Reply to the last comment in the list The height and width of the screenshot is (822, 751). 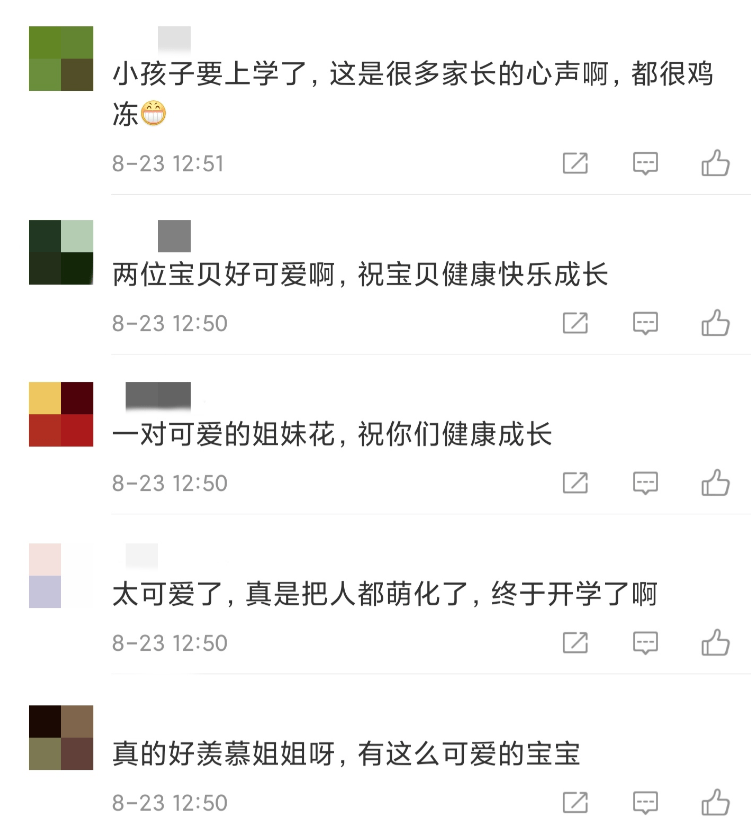point(646,802)
